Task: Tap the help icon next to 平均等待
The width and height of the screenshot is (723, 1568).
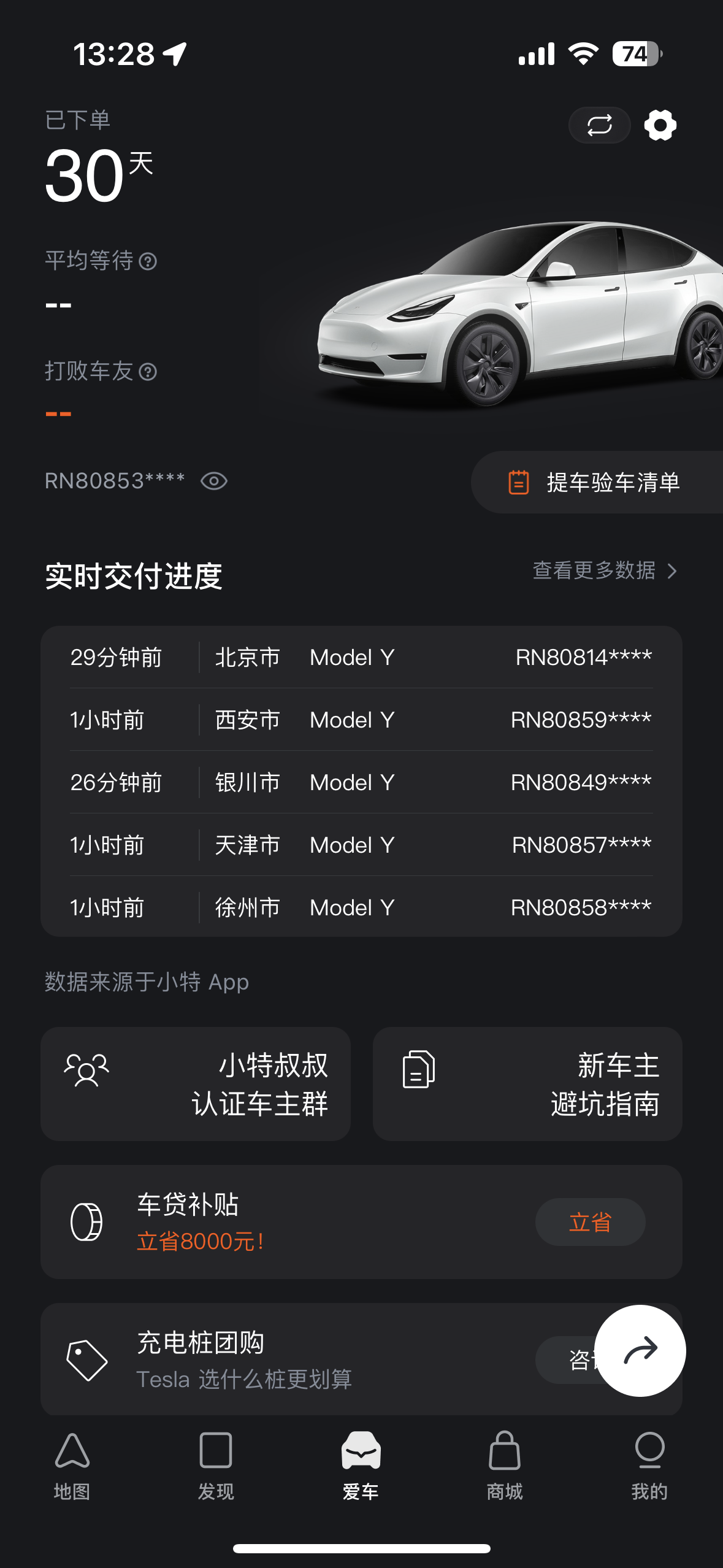Action: click(x=149, y=261)
